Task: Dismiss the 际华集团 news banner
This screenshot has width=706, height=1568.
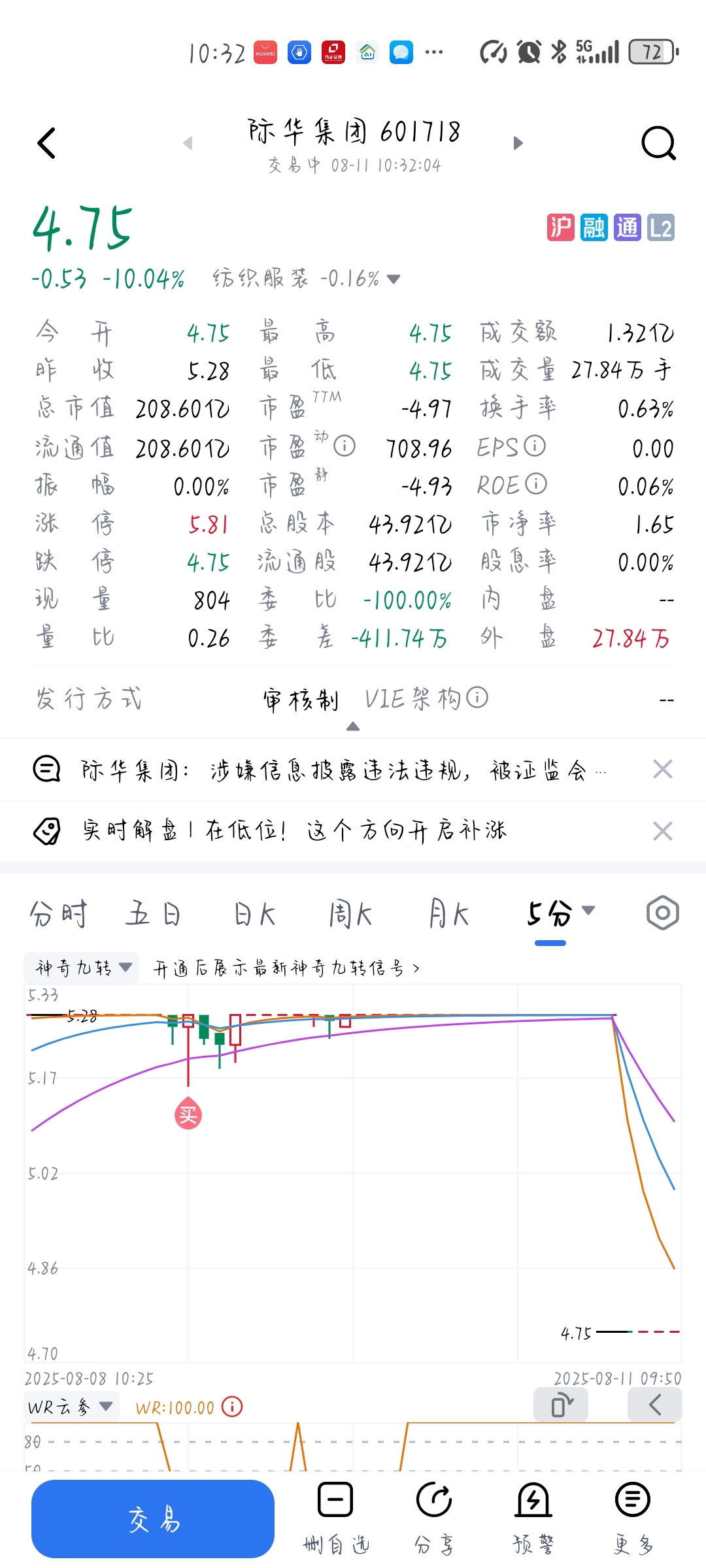Action: click(663, 770)
